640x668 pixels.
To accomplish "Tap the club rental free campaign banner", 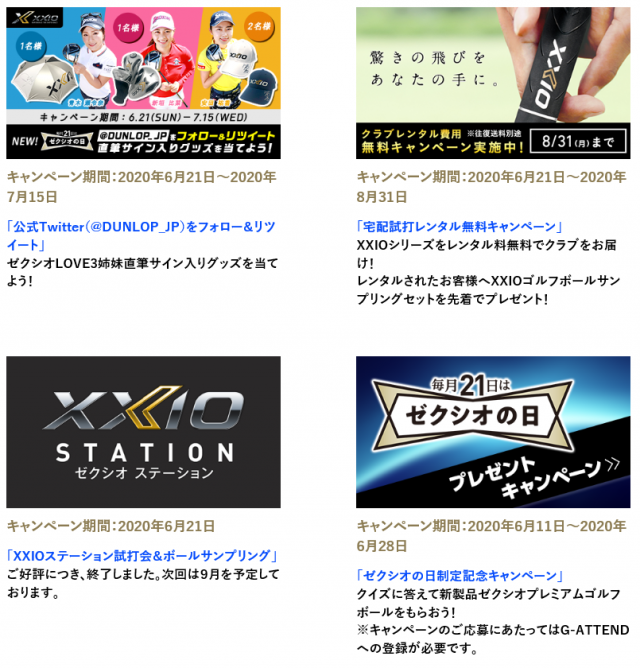I will click(x=493, y=82).
